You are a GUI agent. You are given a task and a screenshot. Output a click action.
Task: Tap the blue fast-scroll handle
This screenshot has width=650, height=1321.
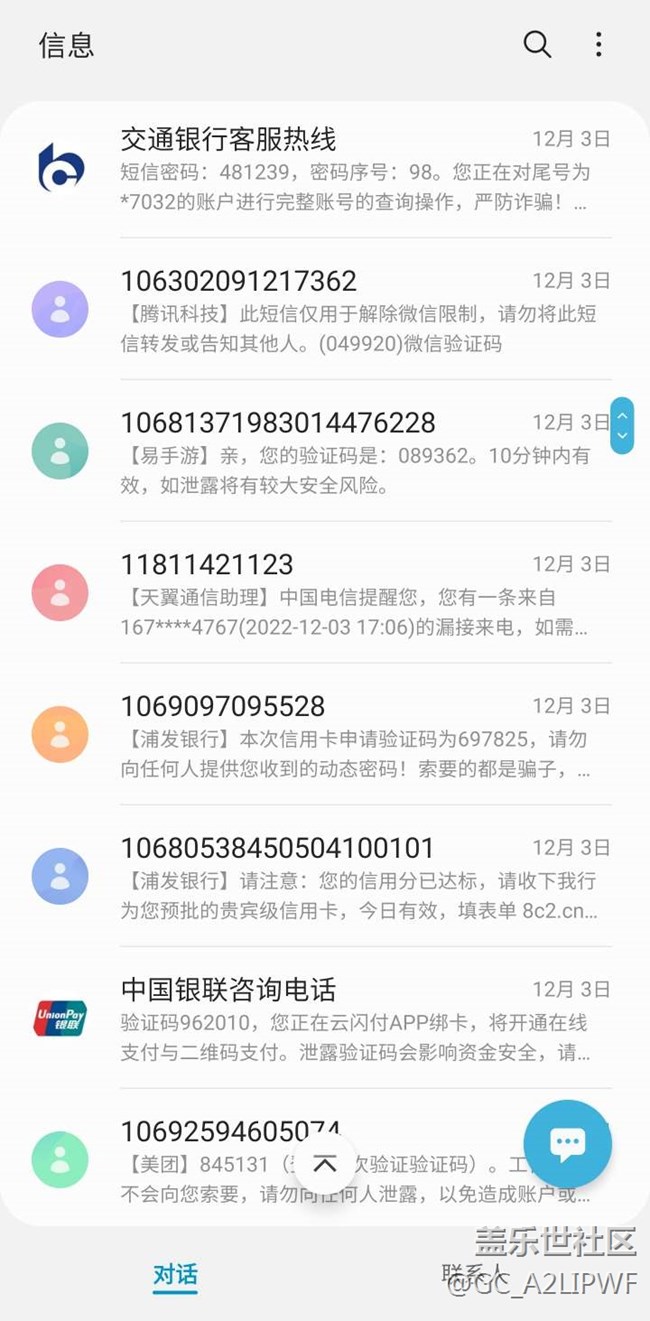point(622,425)
